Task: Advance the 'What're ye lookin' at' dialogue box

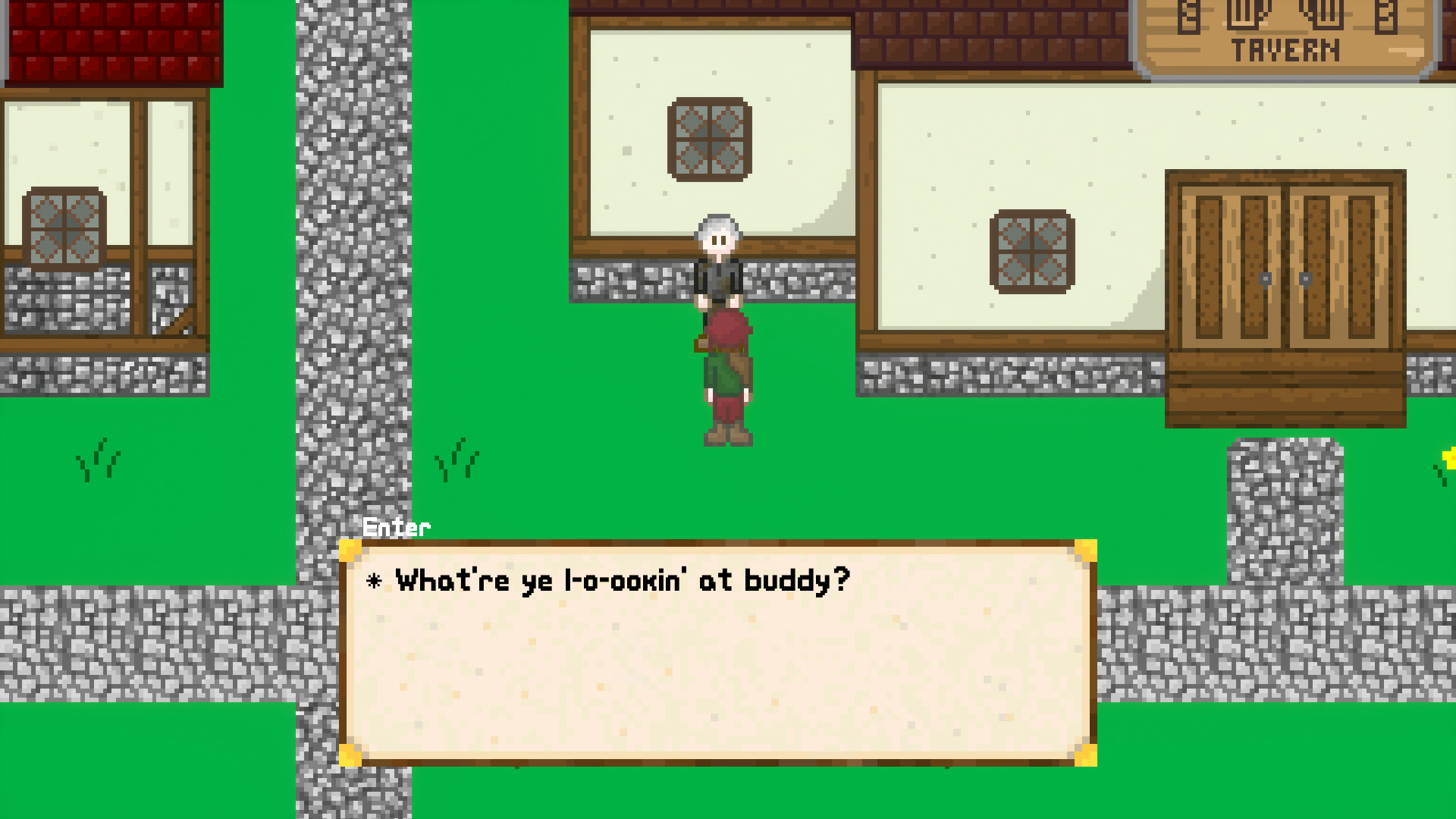Action: (717, 652)
